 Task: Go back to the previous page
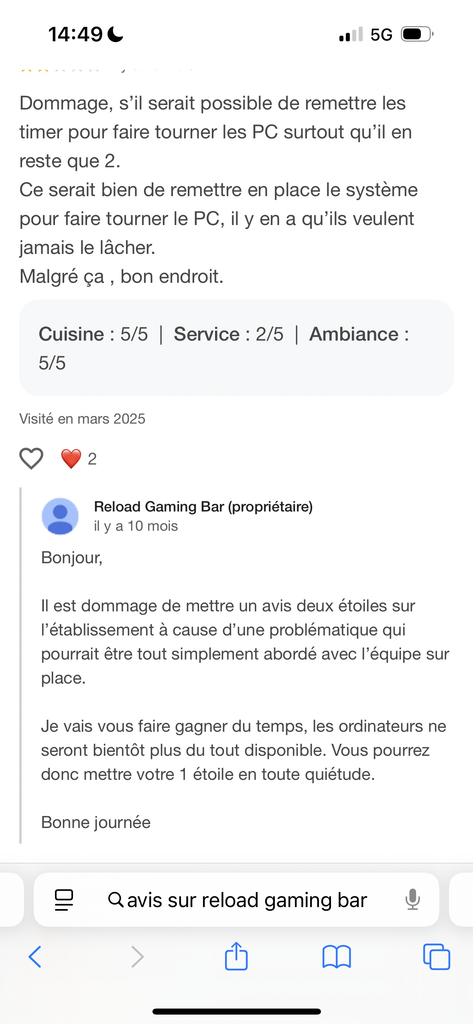(x=35, y=957)
